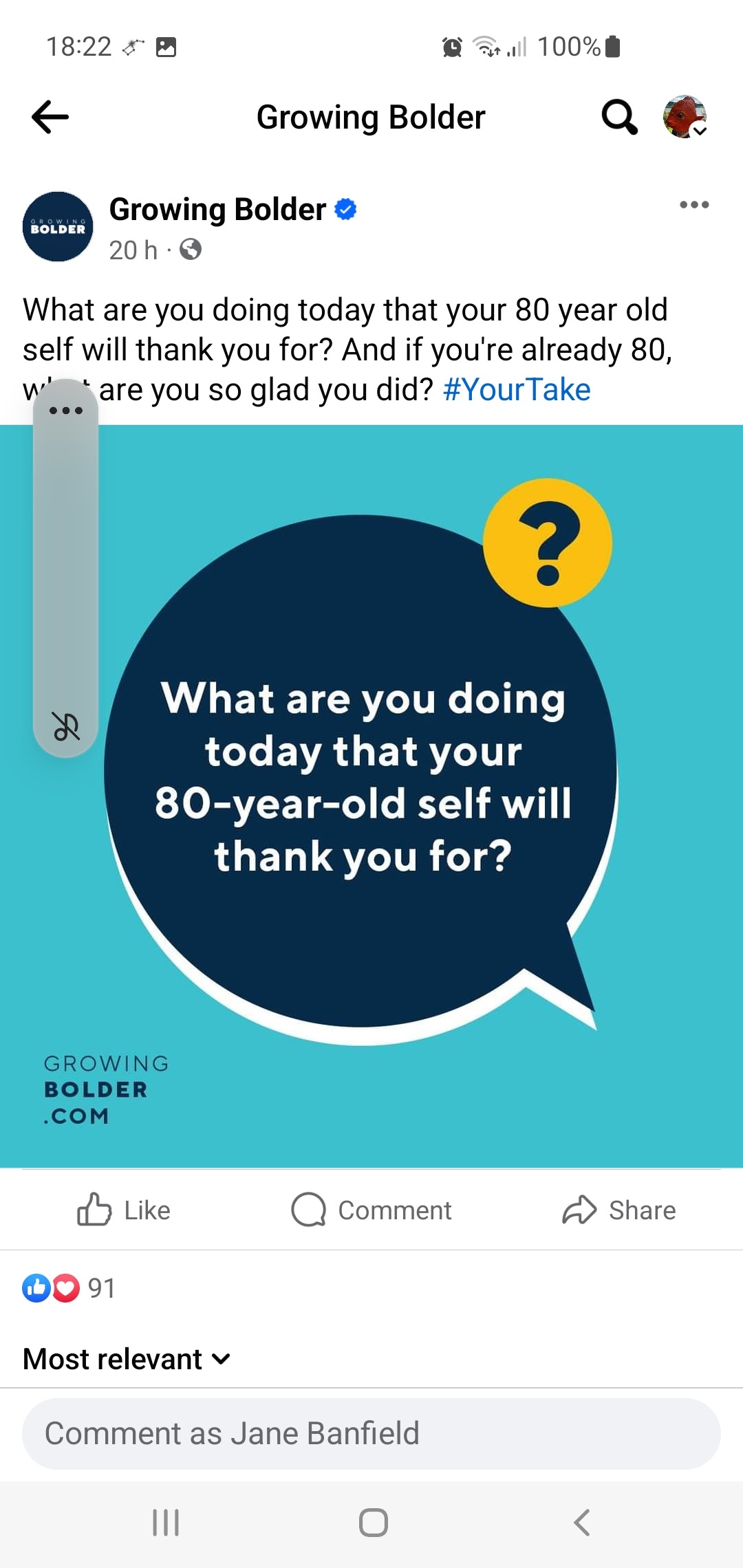
Task: Go back using the top arrow
Action: 50,116
